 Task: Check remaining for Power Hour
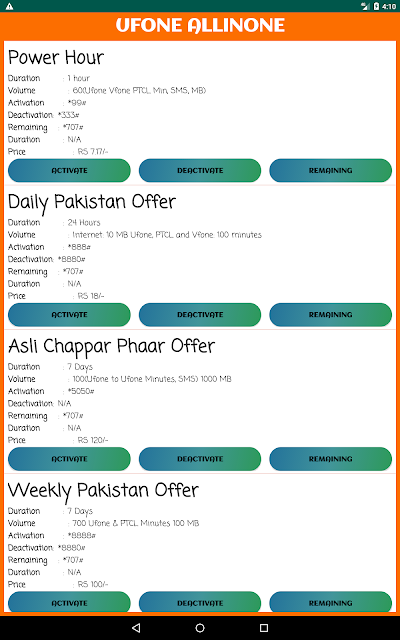pos(331,170)
